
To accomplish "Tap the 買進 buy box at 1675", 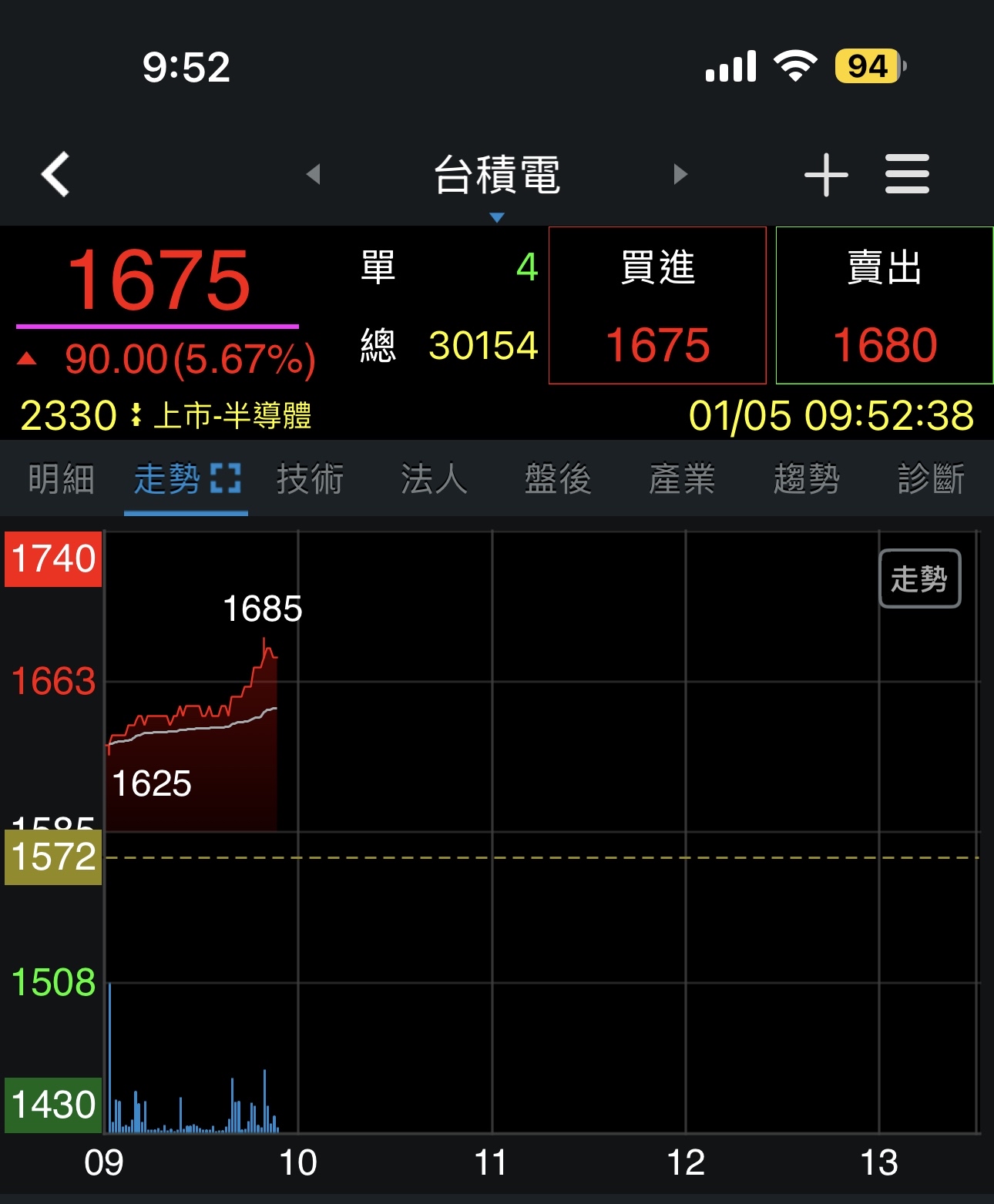I will (657, 305).
